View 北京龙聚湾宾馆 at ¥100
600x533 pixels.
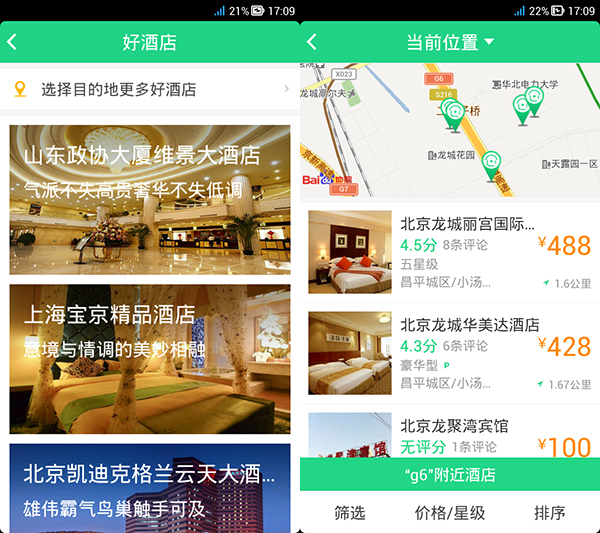[x=450, y=433]
